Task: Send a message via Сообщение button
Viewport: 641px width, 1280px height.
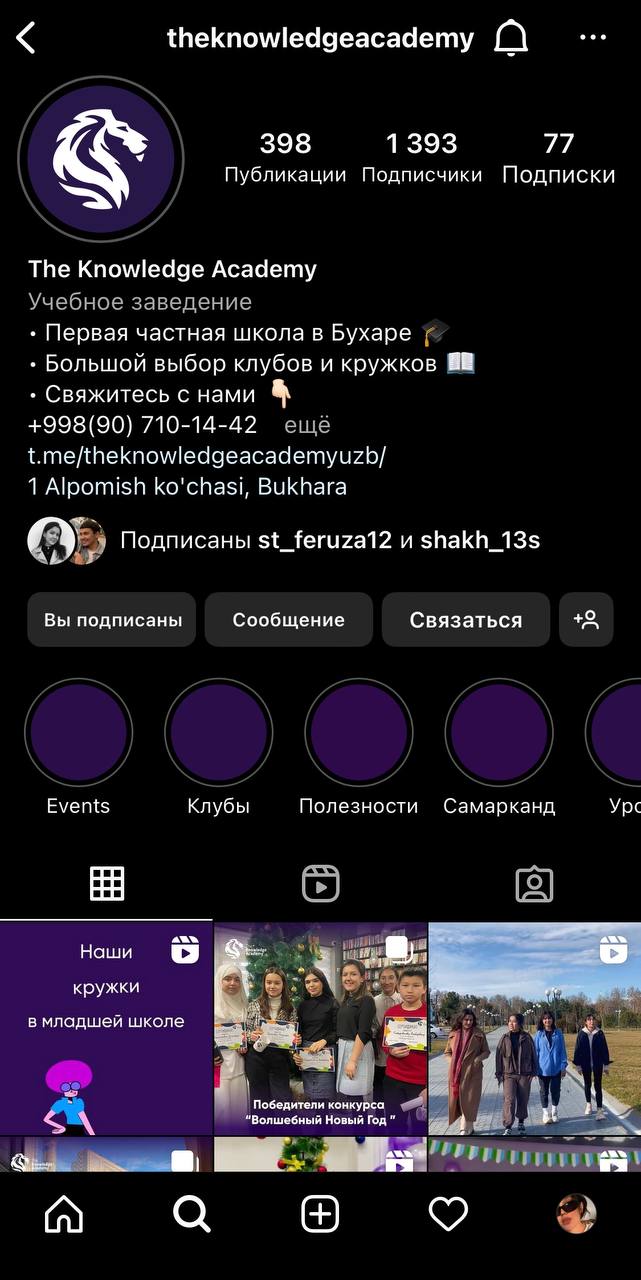Action: (288, 620)
